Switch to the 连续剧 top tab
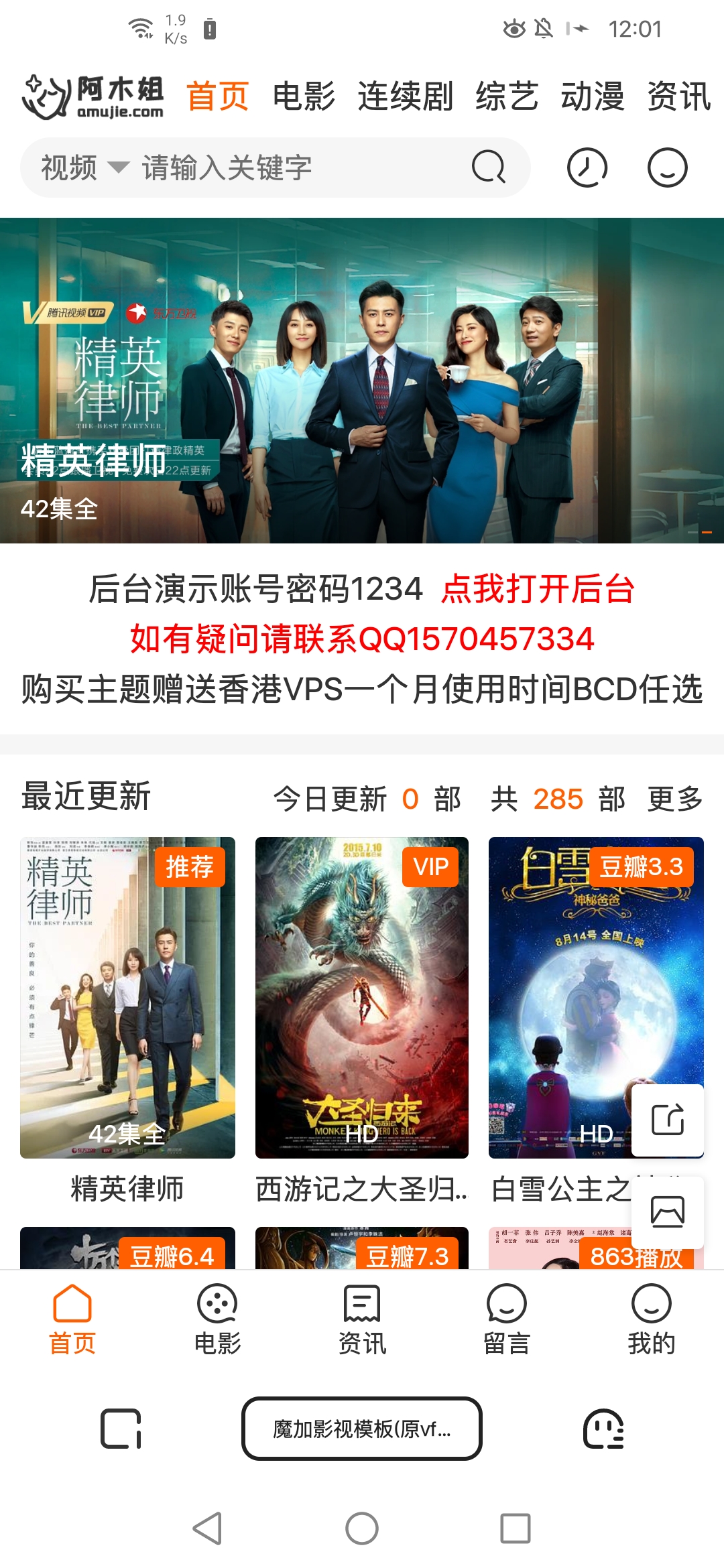 (405, 96)
